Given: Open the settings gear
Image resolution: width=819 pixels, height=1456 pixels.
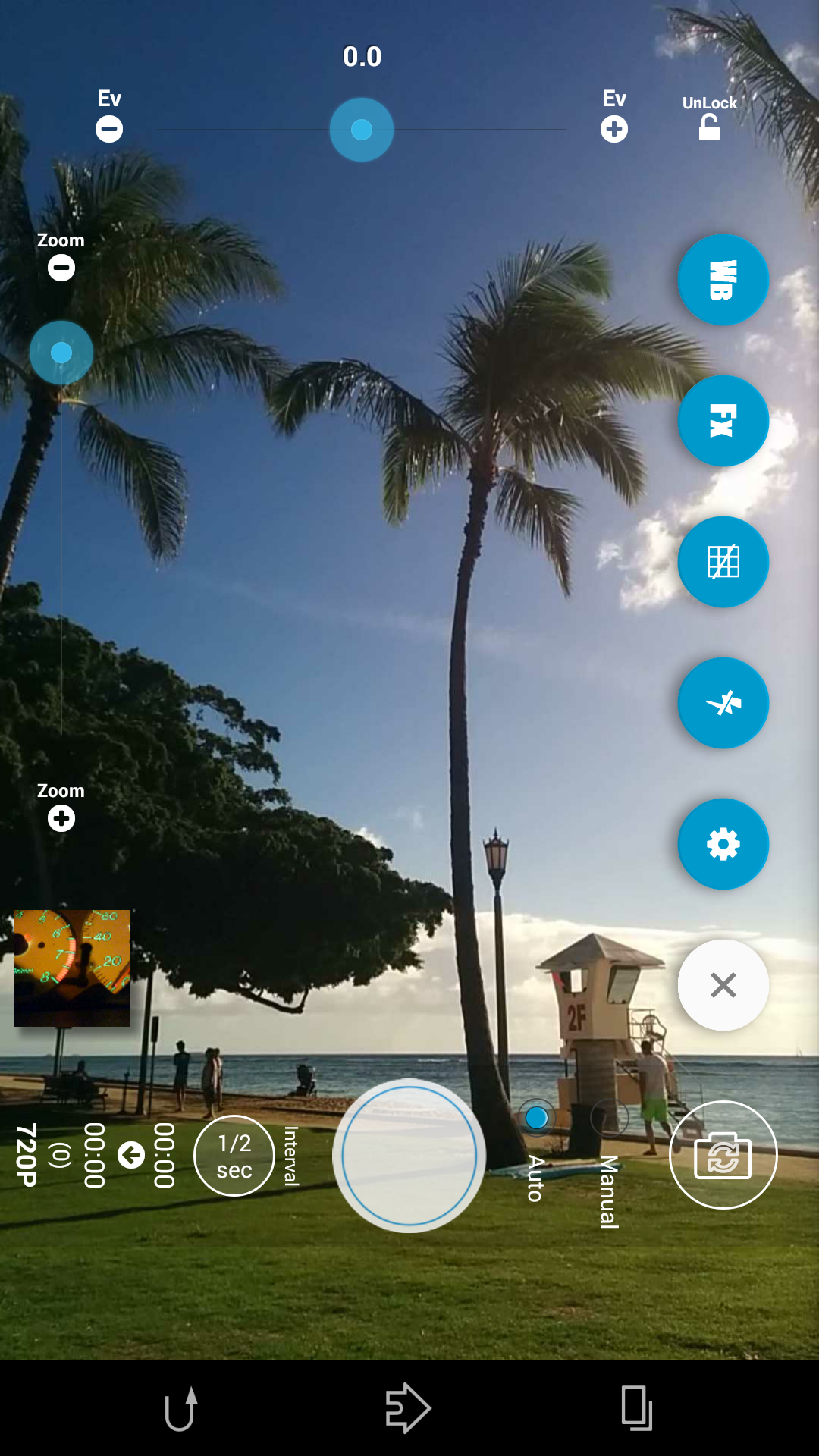Looking at the screenshot, I should [x=722, y=844].
